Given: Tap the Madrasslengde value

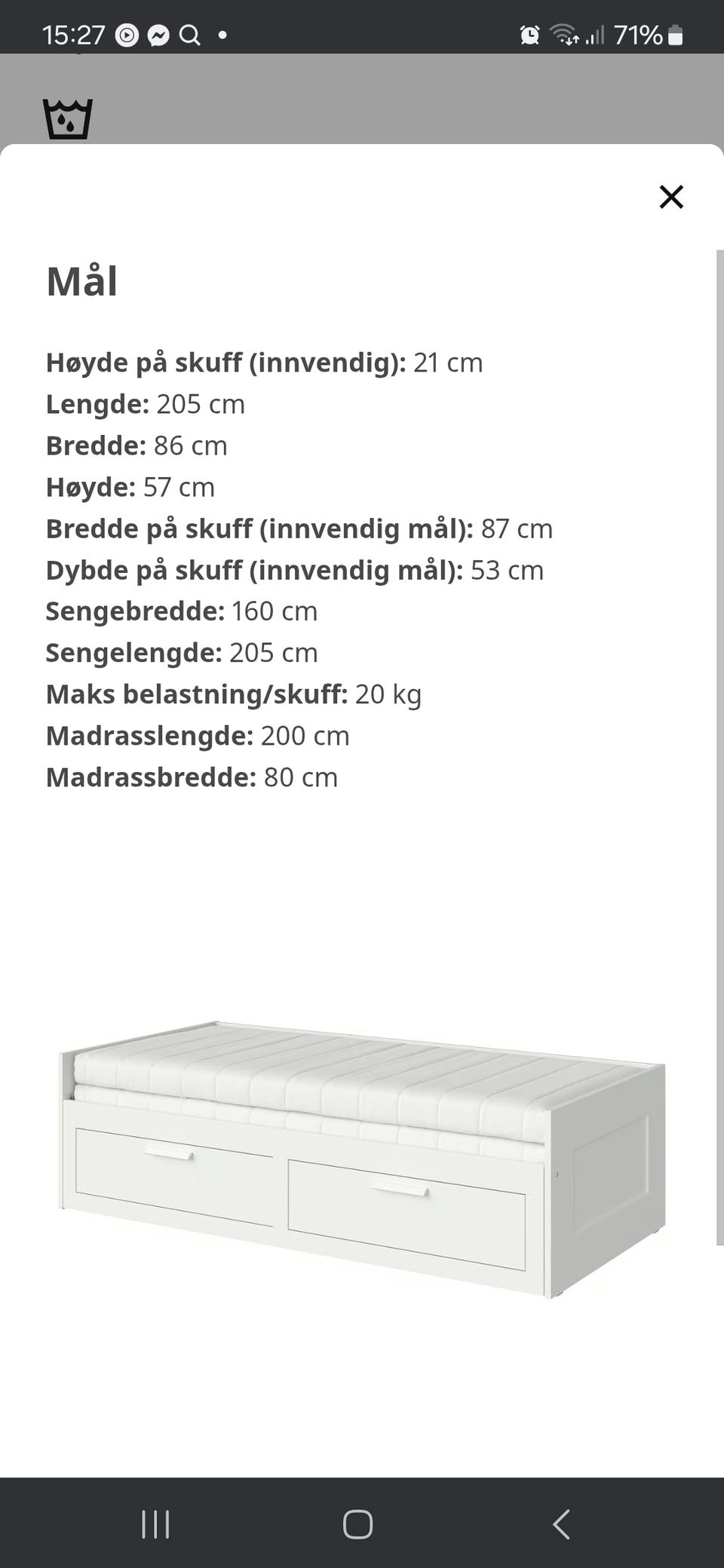Looking at the screenshot, I should [x=305, y=735].
